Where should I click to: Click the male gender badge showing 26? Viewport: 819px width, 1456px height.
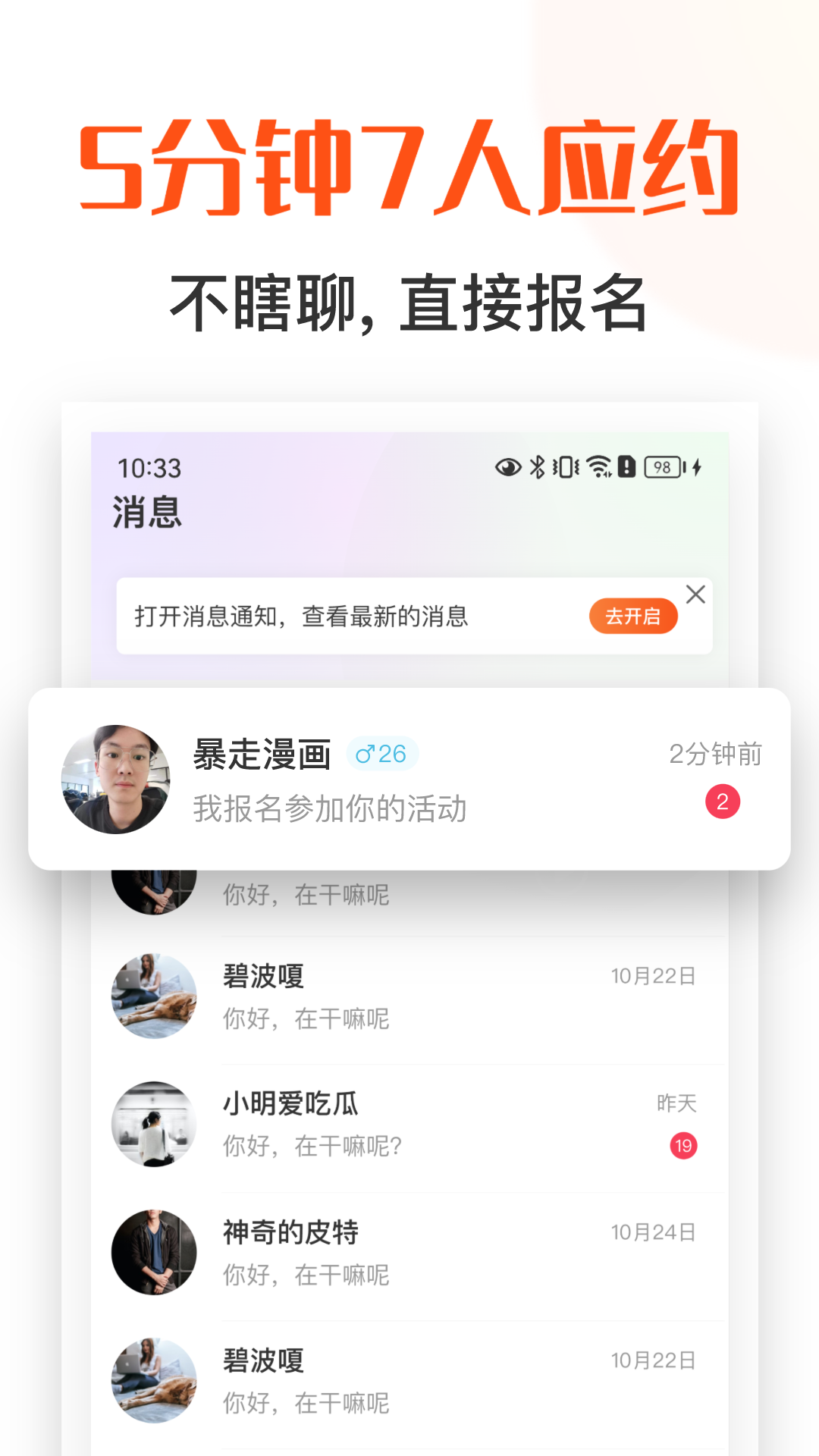(382, 754)
